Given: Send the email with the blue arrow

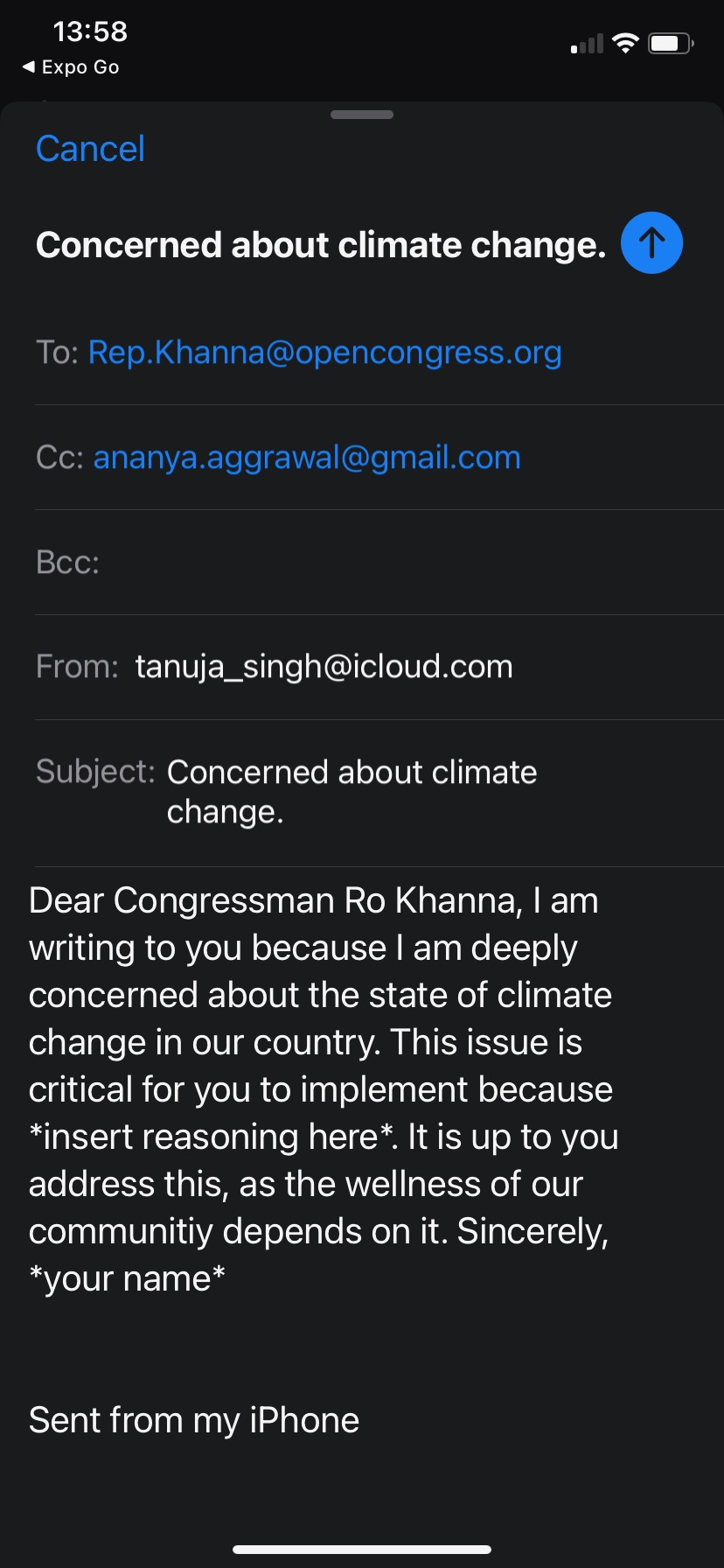Looking at the screenshot, I should 651,243.
